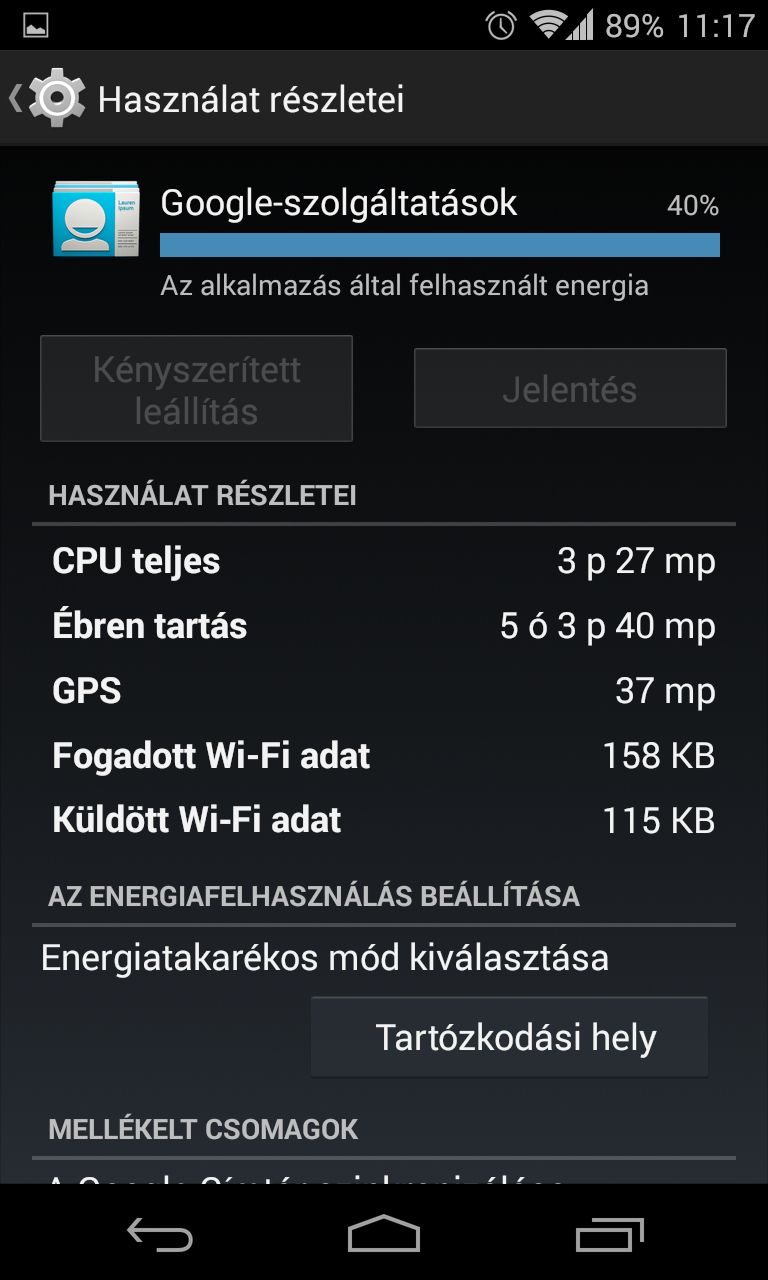Image resolution: width=768 pixels, height=1280 pixels.
Task: Tap the Kényszerített leállítás button
Action: (x=196, y=389)
